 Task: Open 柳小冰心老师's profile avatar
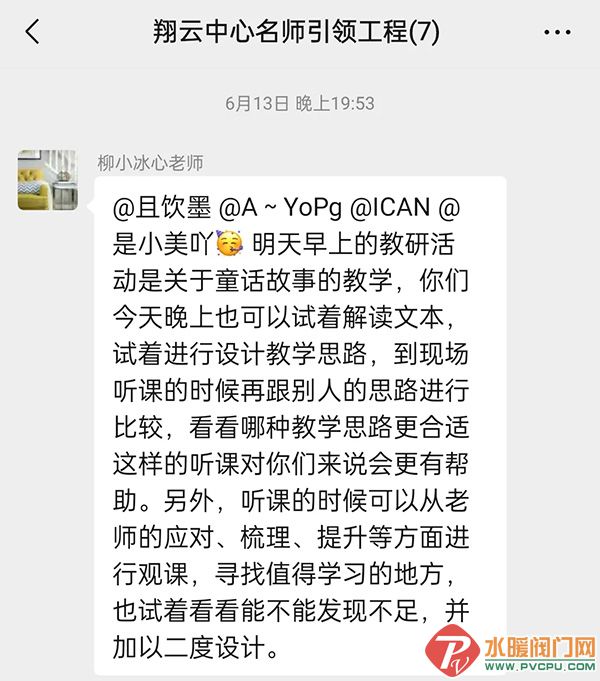(47, 180)
